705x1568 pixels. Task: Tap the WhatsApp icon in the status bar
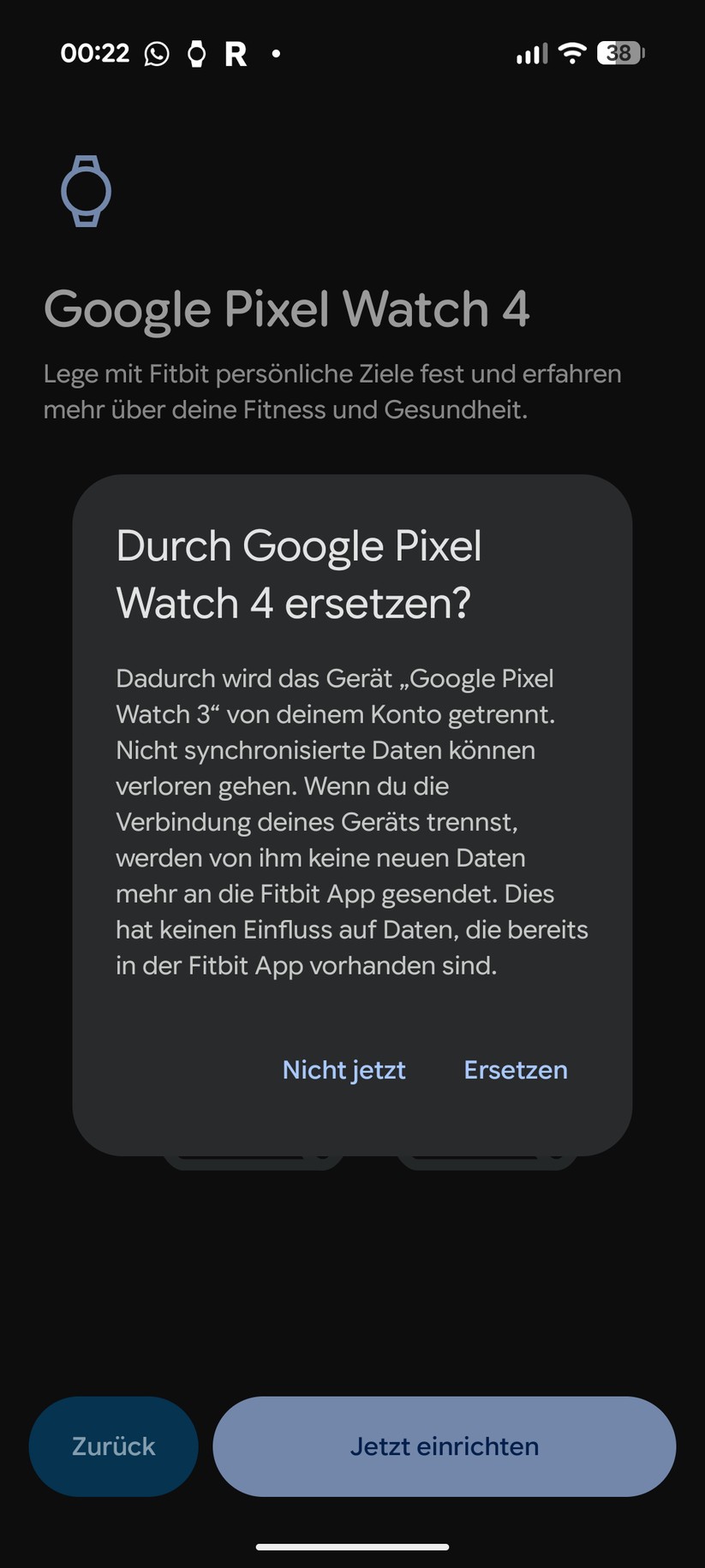coord(156,53)
